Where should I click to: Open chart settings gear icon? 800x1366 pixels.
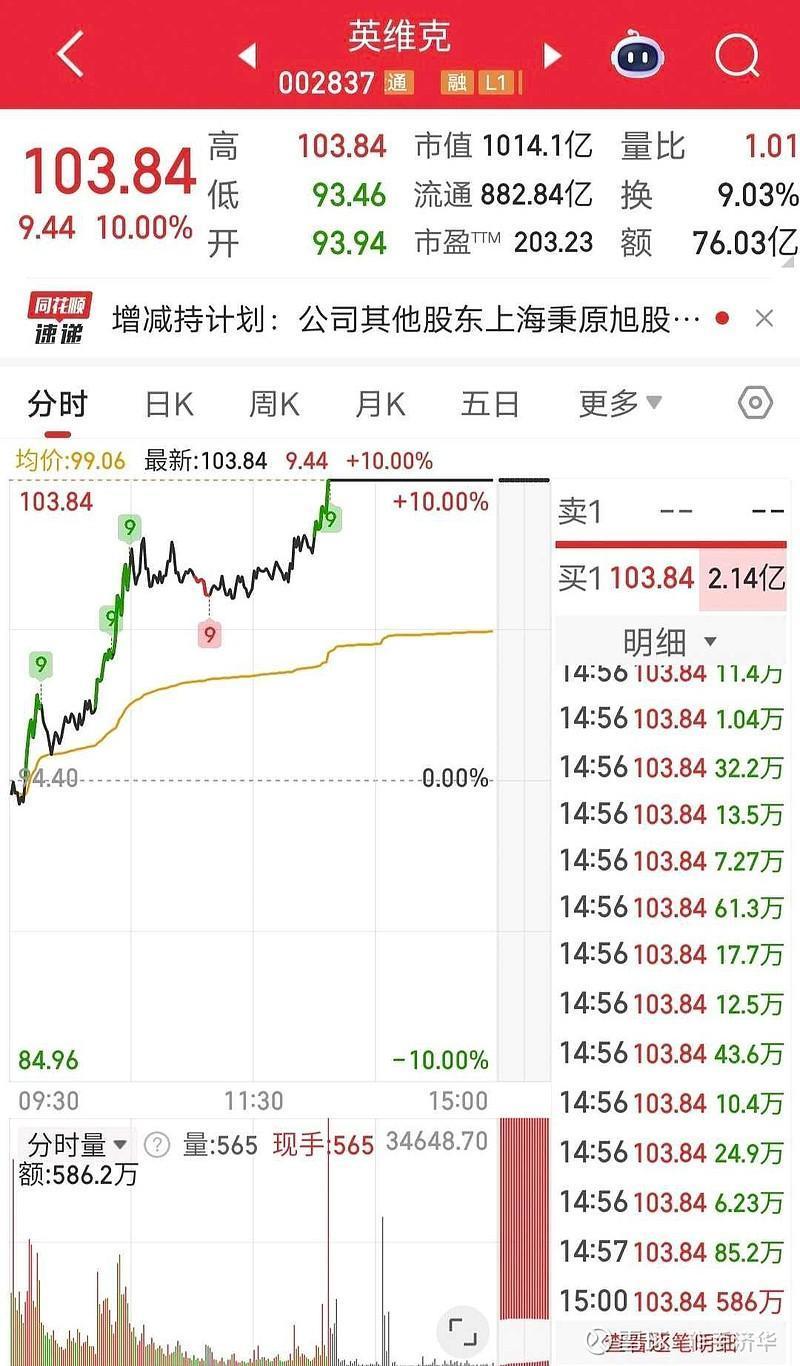tap(755, 403)
